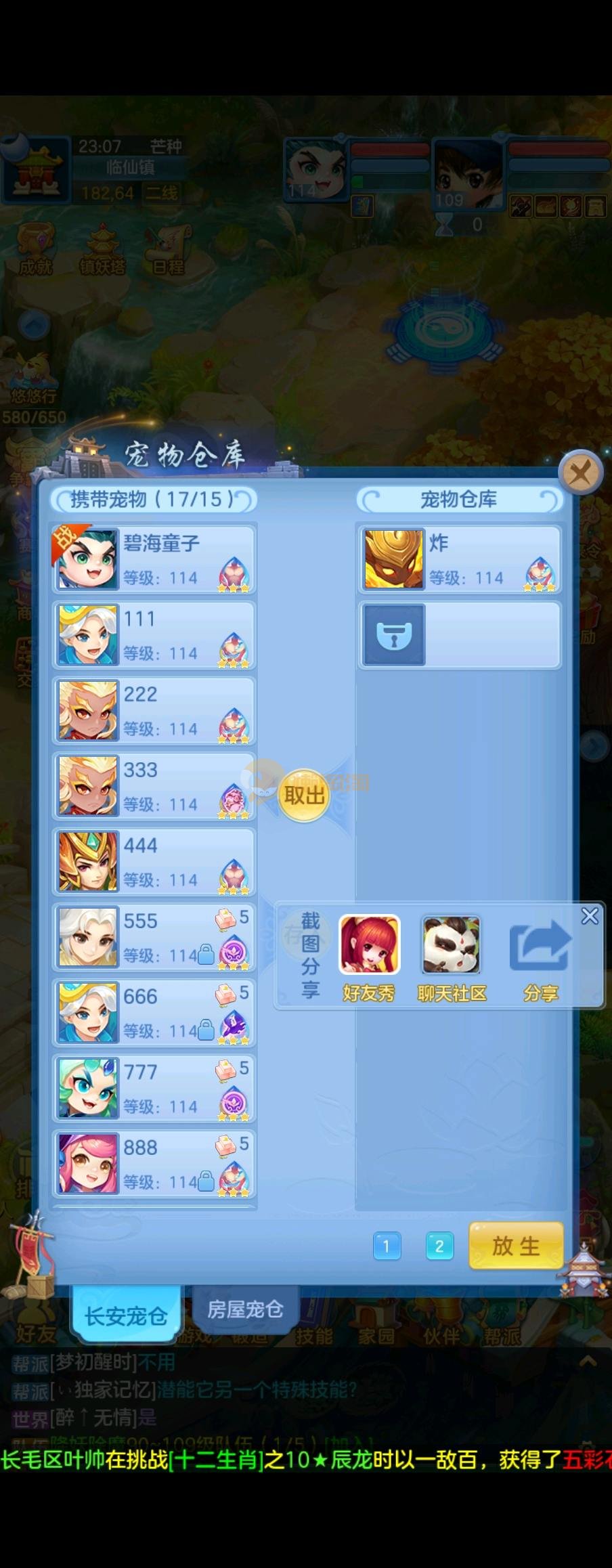The image size is (612, 1568).
Task: Switch to the 房屋宠仓 tab
Action: point(245,1310)
